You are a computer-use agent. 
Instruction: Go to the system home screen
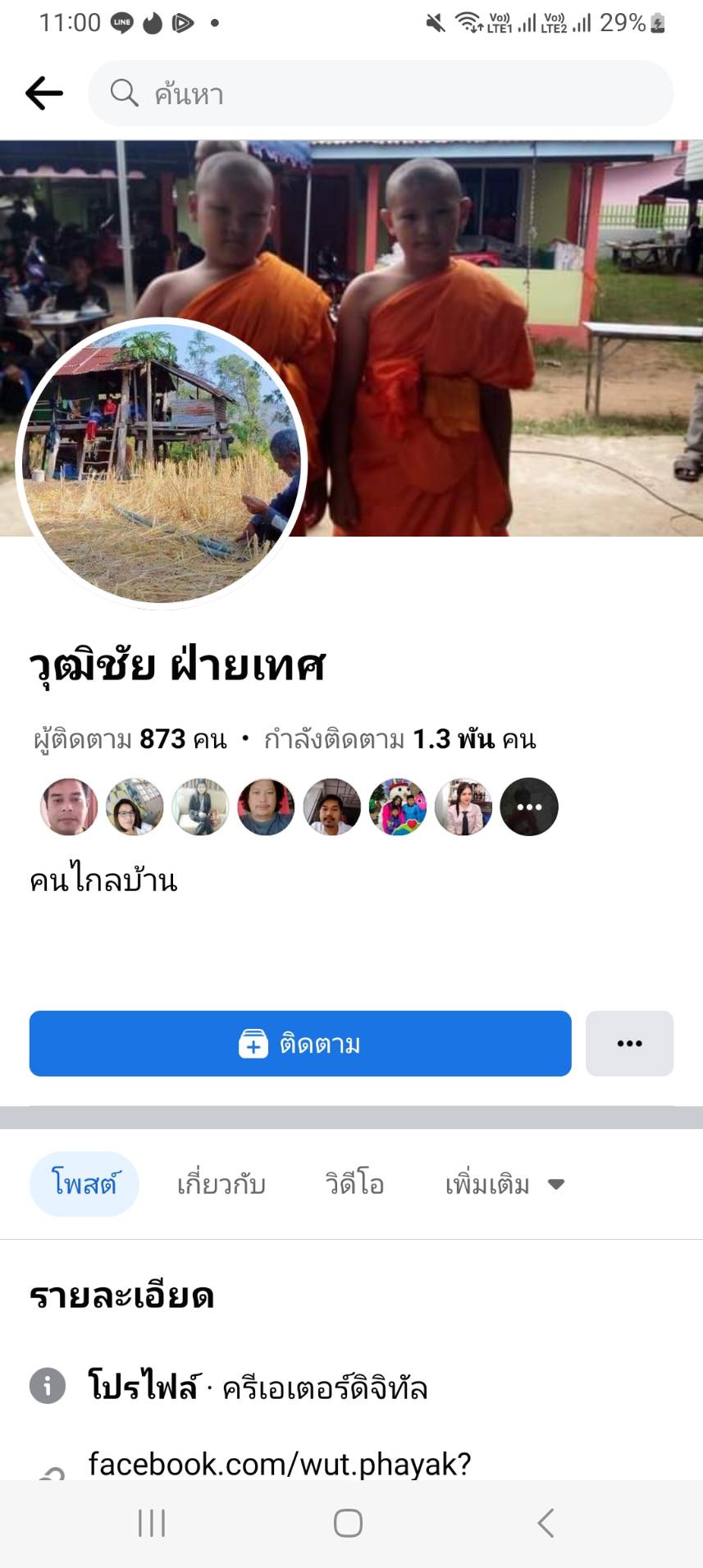348,1523
